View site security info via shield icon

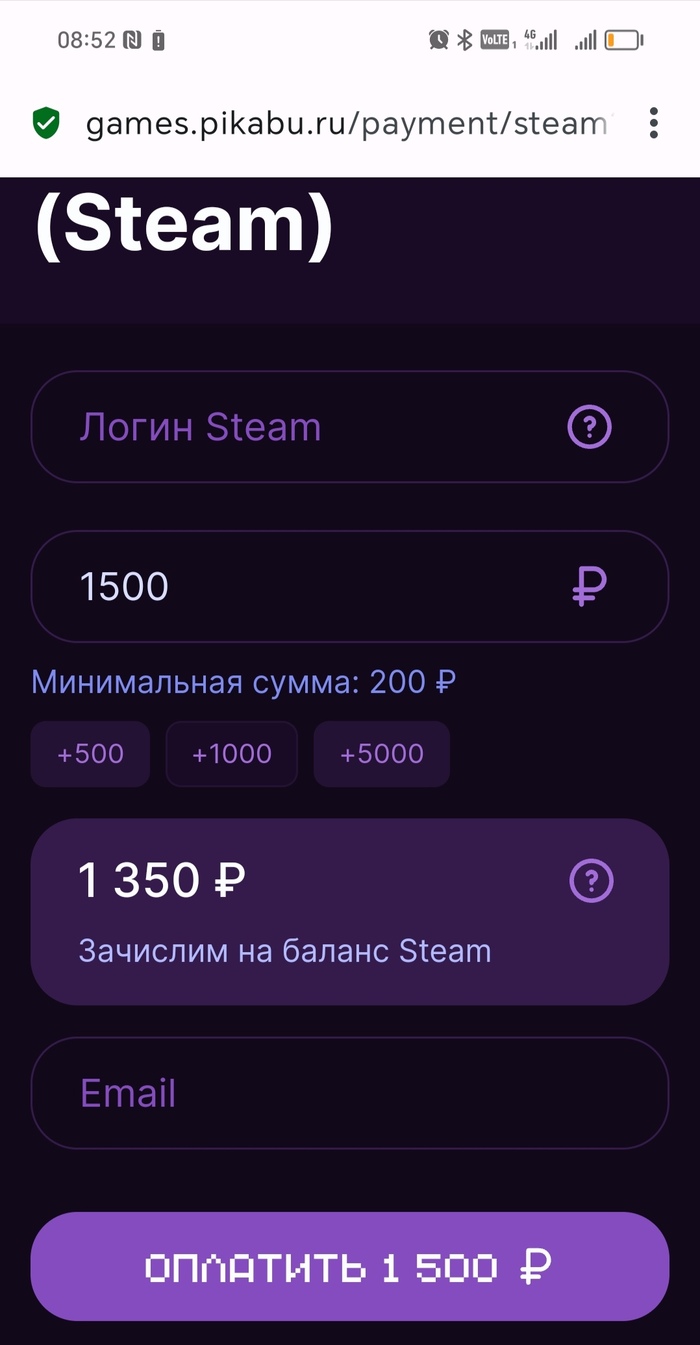click(46, 124)
